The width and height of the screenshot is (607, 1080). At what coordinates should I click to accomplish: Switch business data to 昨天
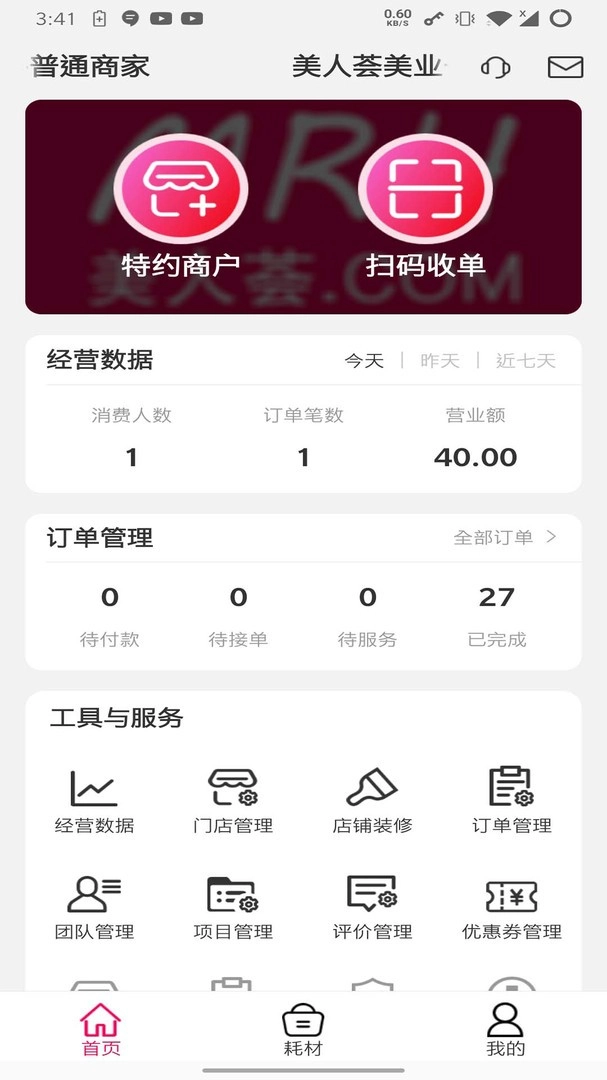click(x=440, y=361)
